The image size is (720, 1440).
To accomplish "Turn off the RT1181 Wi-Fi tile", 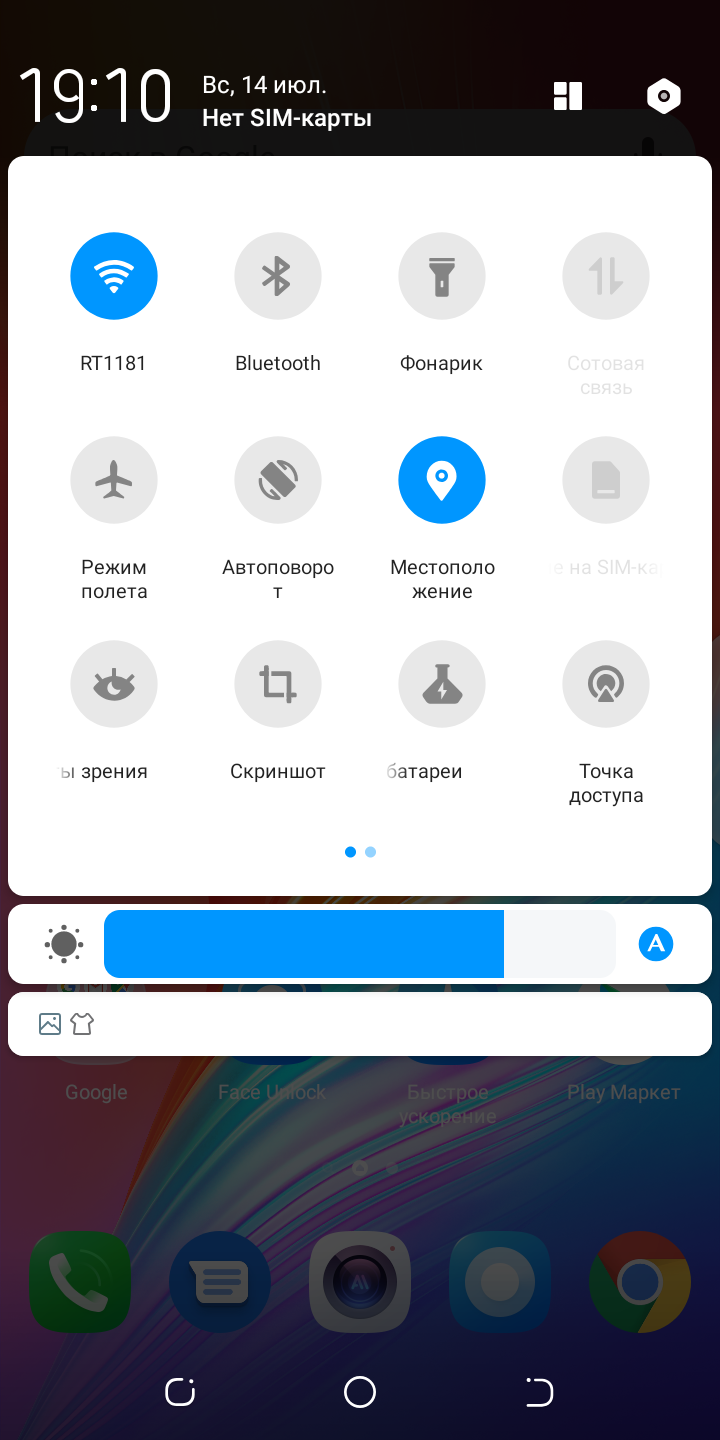I will (x=114, y=276).
